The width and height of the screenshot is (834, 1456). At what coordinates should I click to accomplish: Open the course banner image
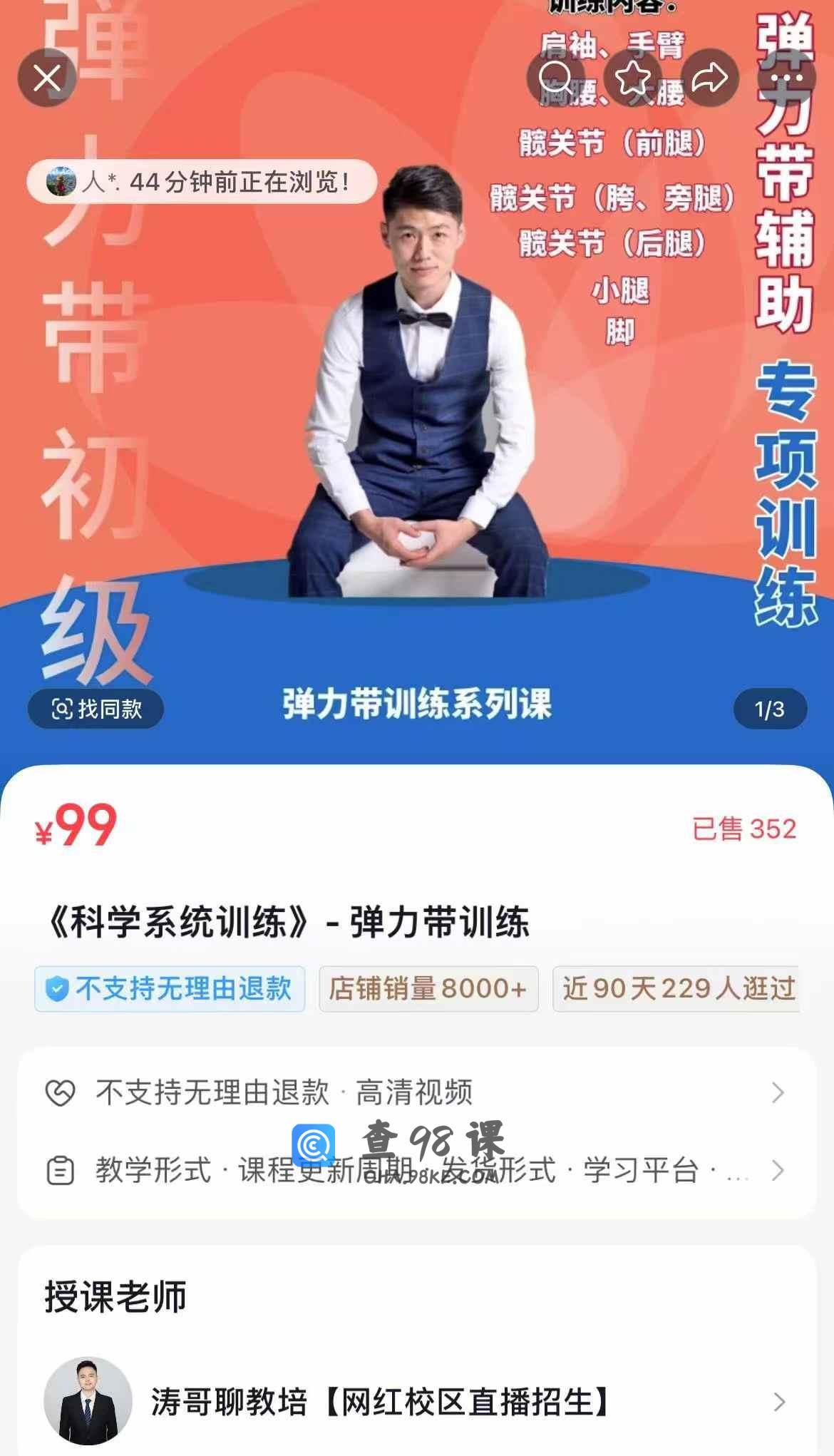tap(417, 428)
